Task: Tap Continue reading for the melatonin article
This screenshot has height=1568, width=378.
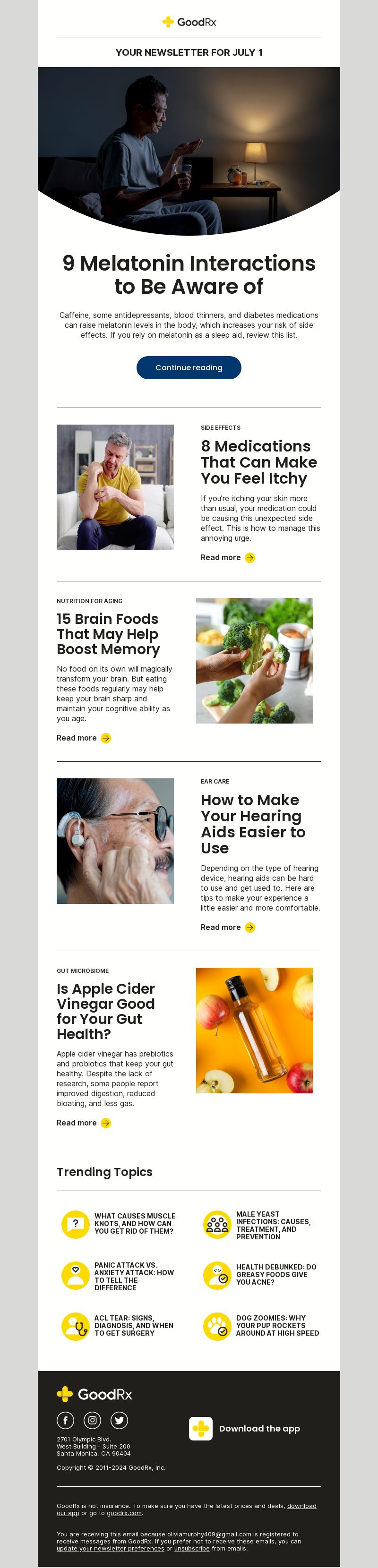Action: click(x=189, y=367)
